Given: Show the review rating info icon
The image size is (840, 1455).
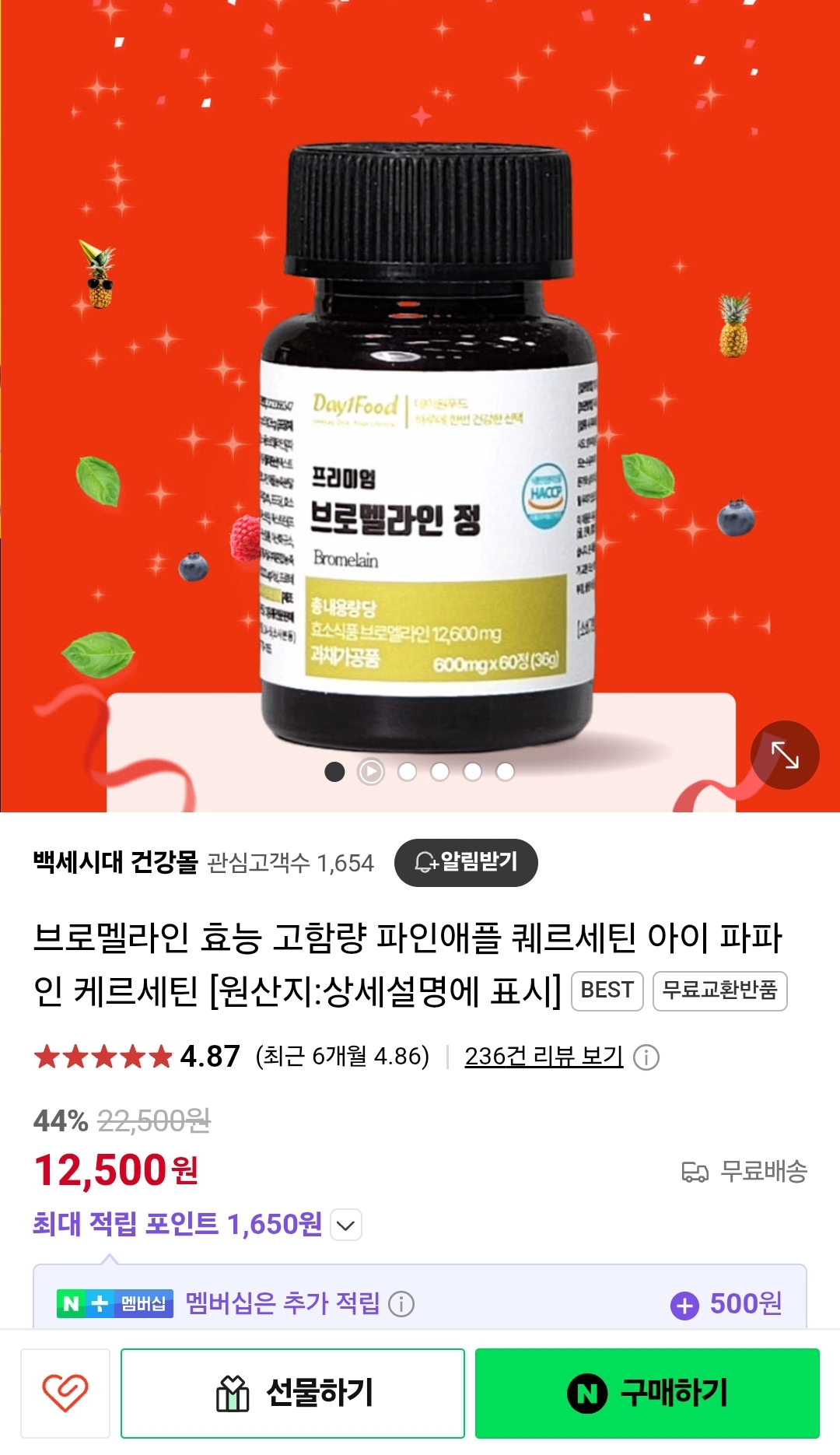Looking at the screenshot, I should [646, 1057].
